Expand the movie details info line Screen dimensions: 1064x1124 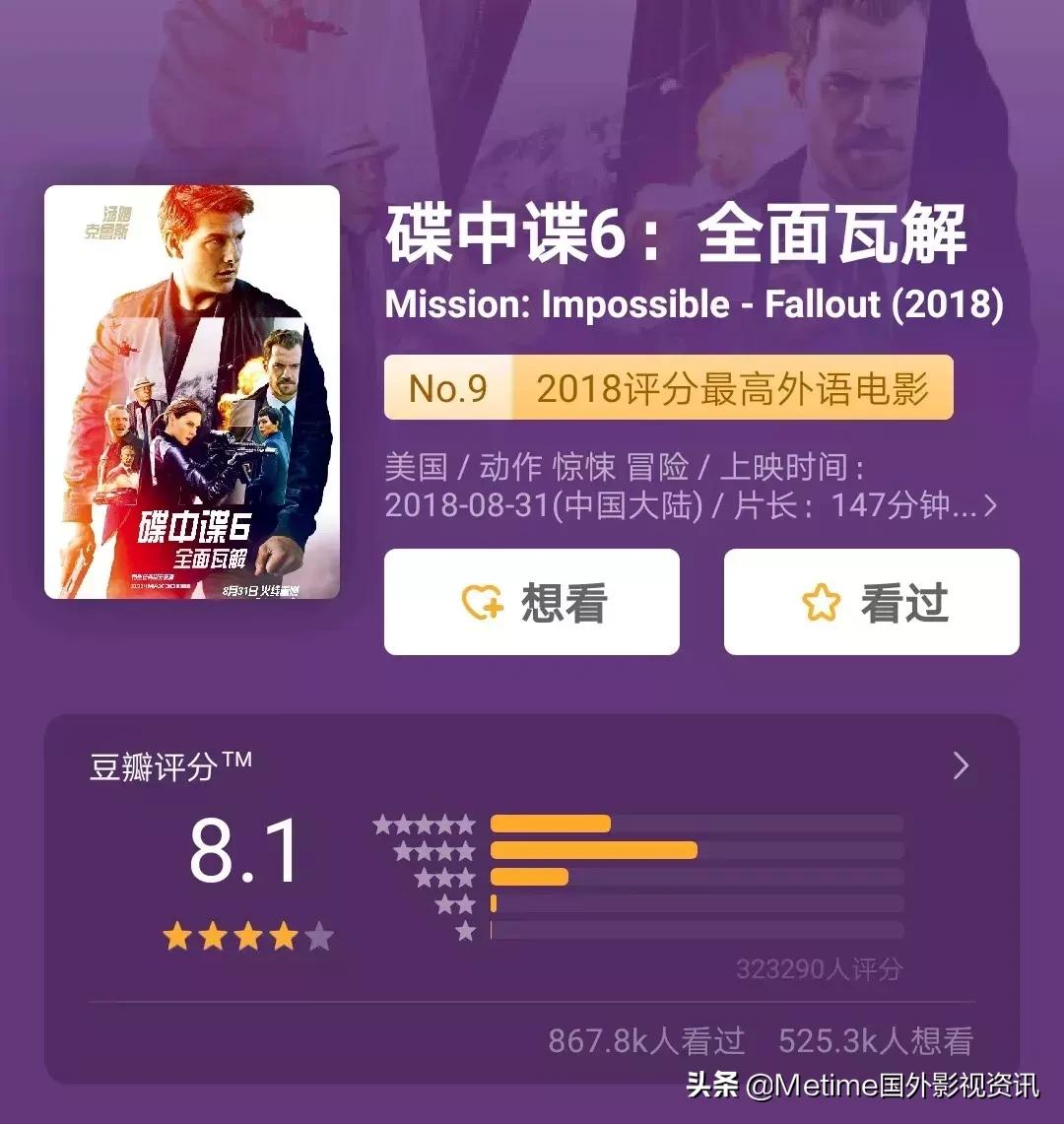[x=989, y=506]
